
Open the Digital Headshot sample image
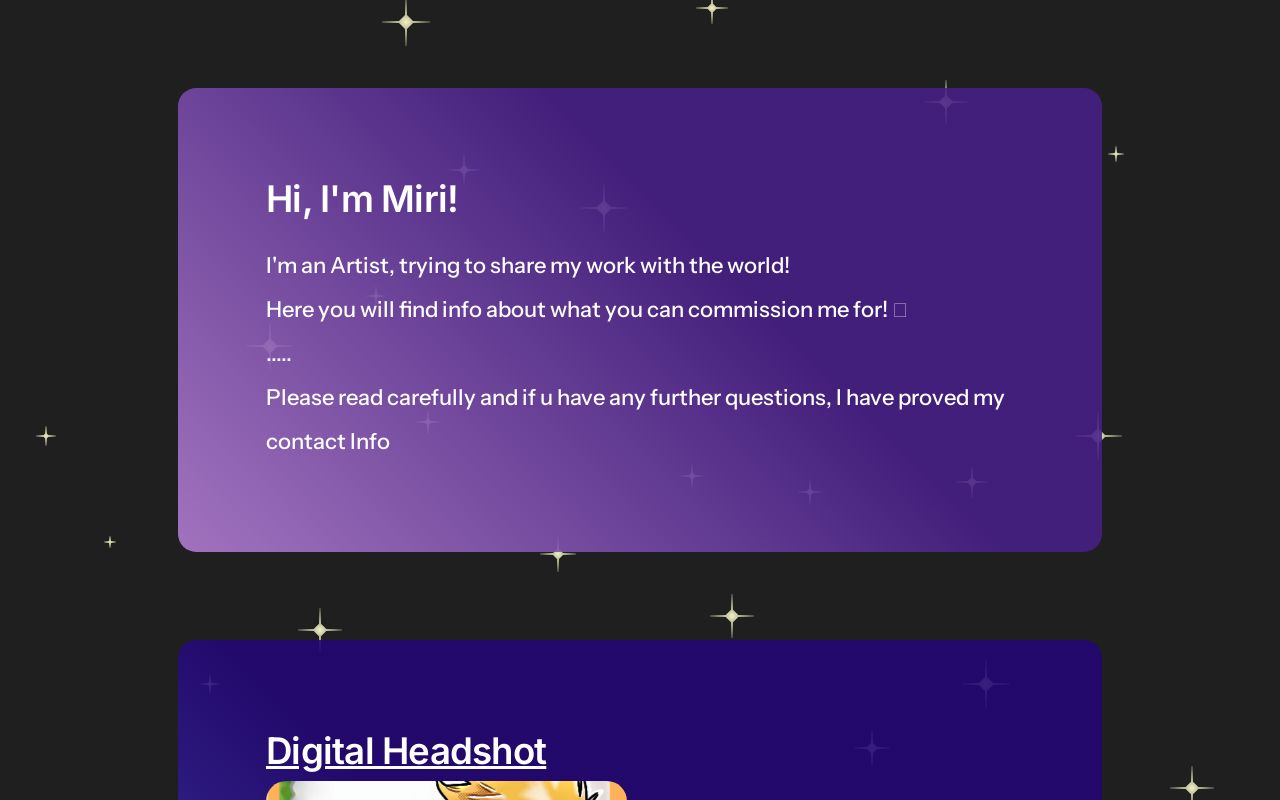pos(446,791)
